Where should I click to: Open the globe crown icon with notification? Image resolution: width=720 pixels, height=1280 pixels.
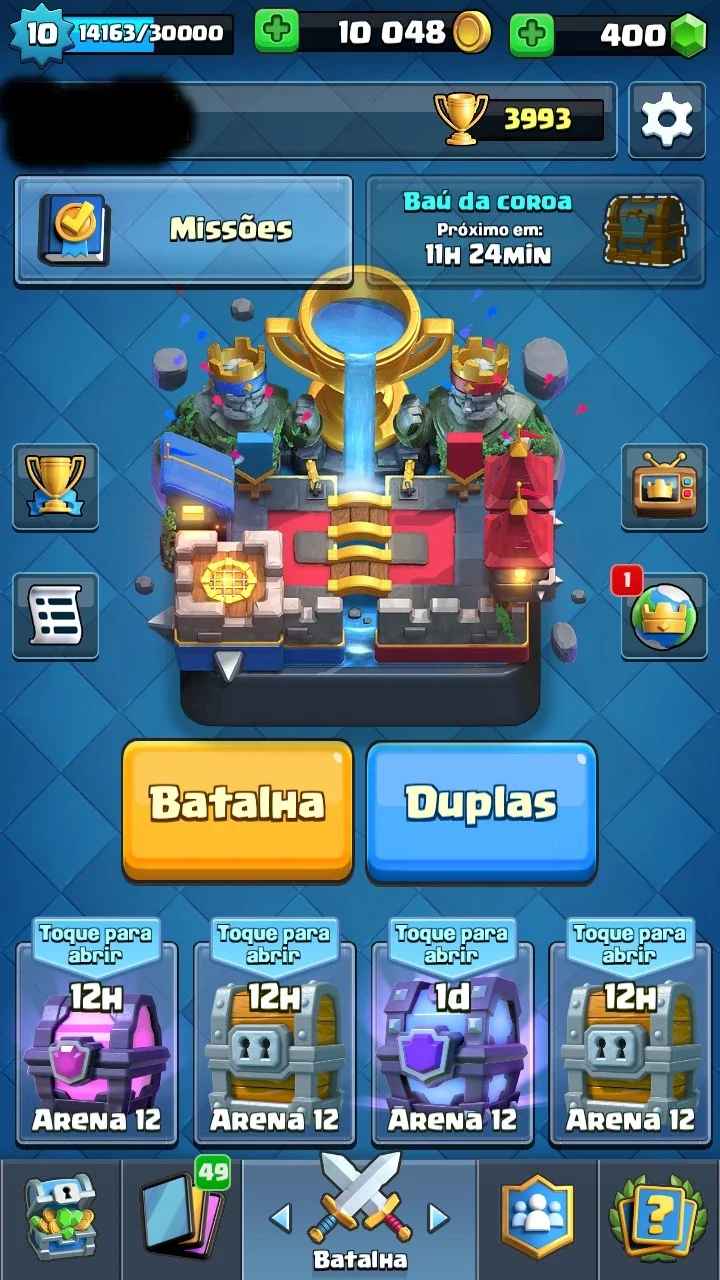pos(664,616)
